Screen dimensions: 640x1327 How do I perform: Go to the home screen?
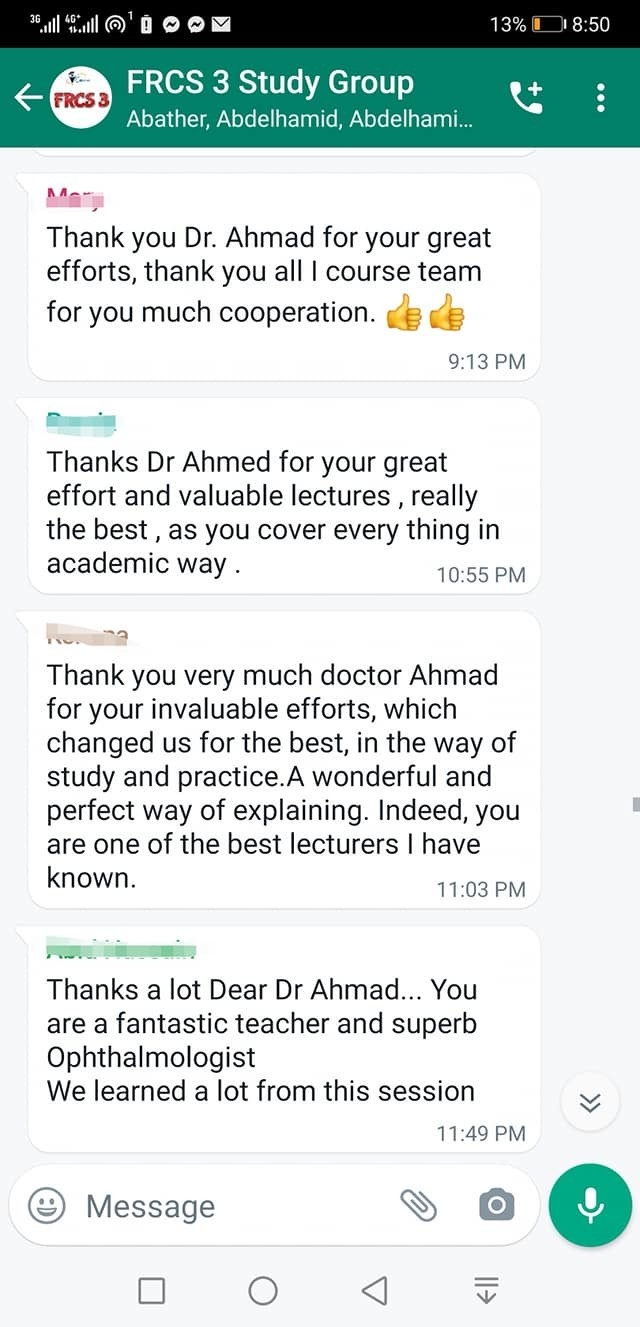click(x=263, y=1291)
